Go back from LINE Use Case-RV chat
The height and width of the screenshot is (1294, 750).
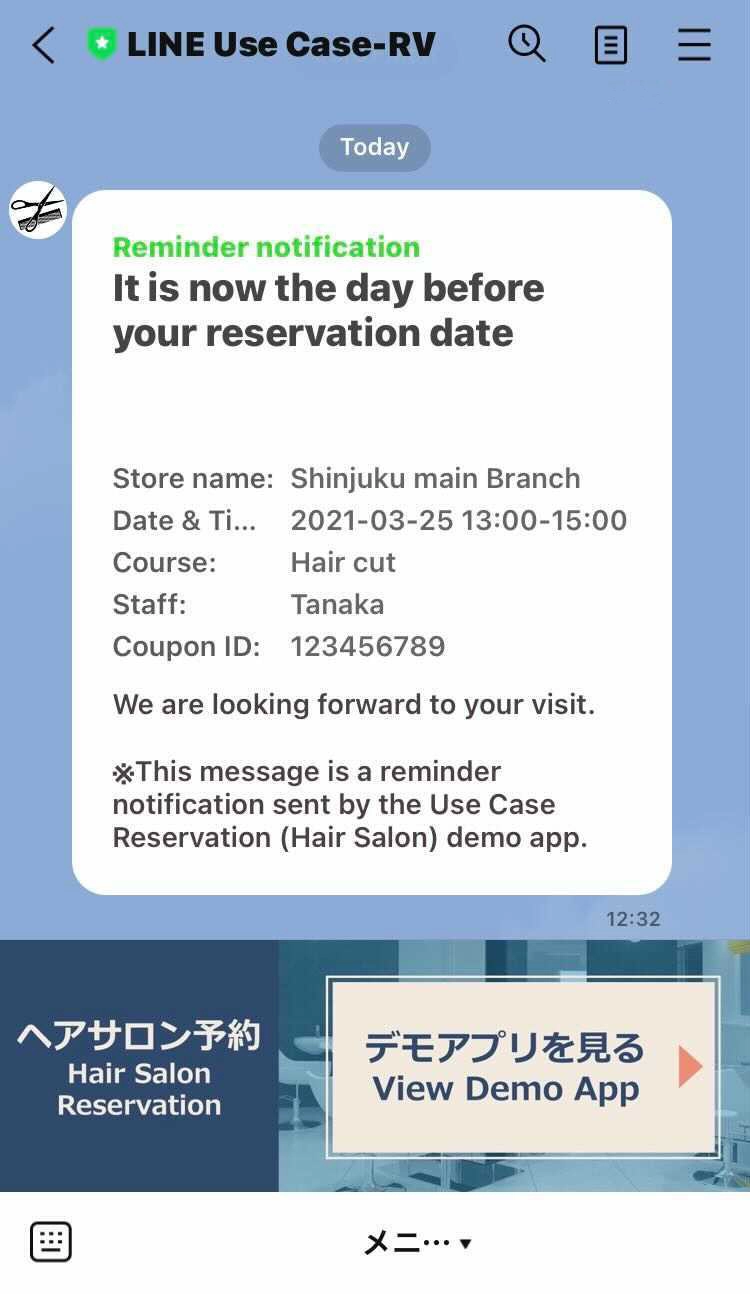coord(43,45)
